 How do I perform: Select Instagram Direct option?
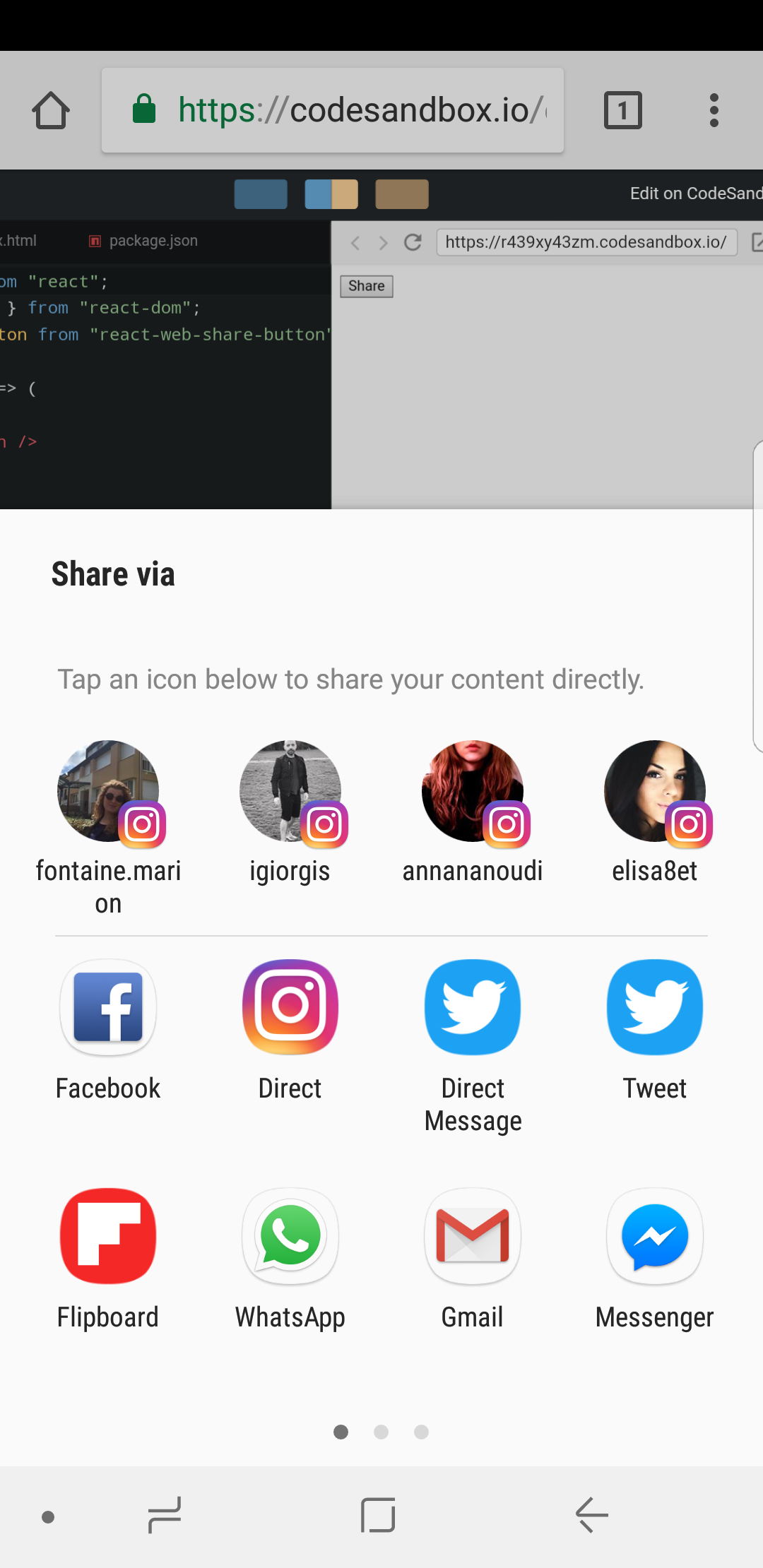click(x=290, y=1030)
